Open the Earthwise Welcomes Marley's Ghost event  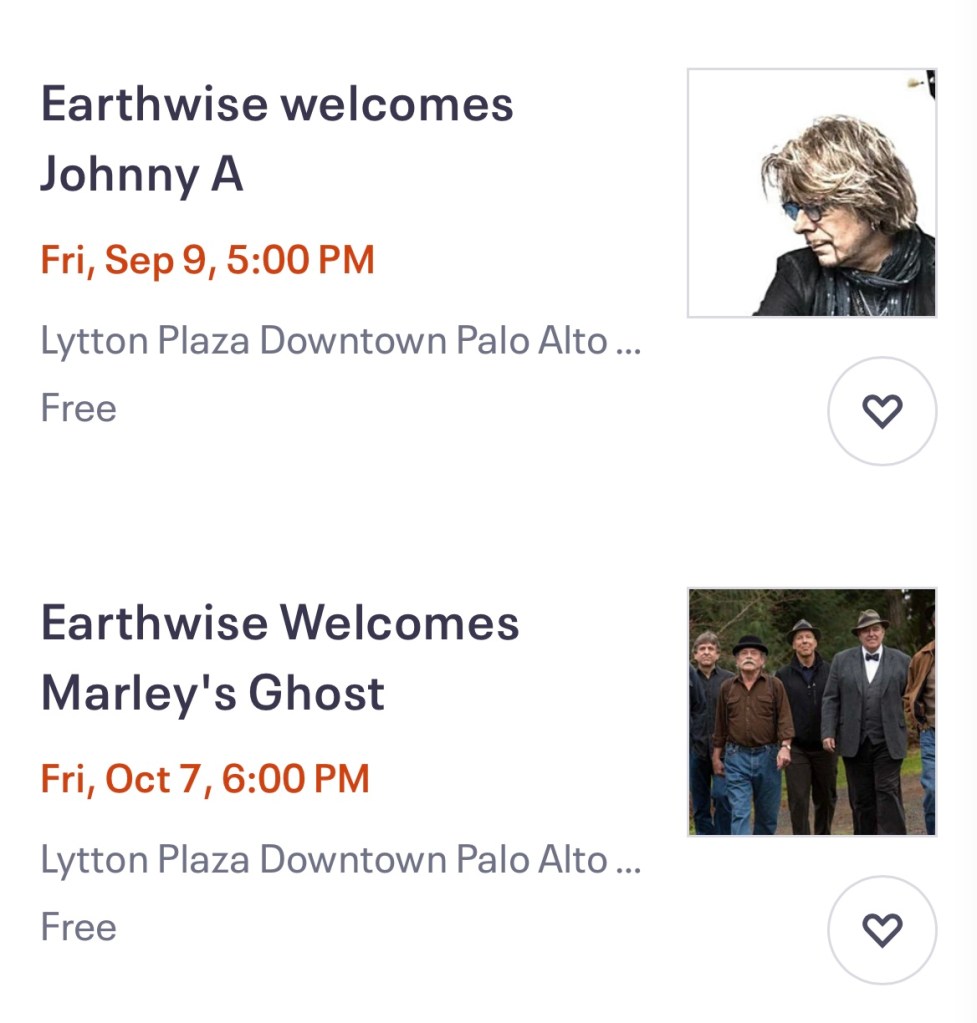coord(280,657)
